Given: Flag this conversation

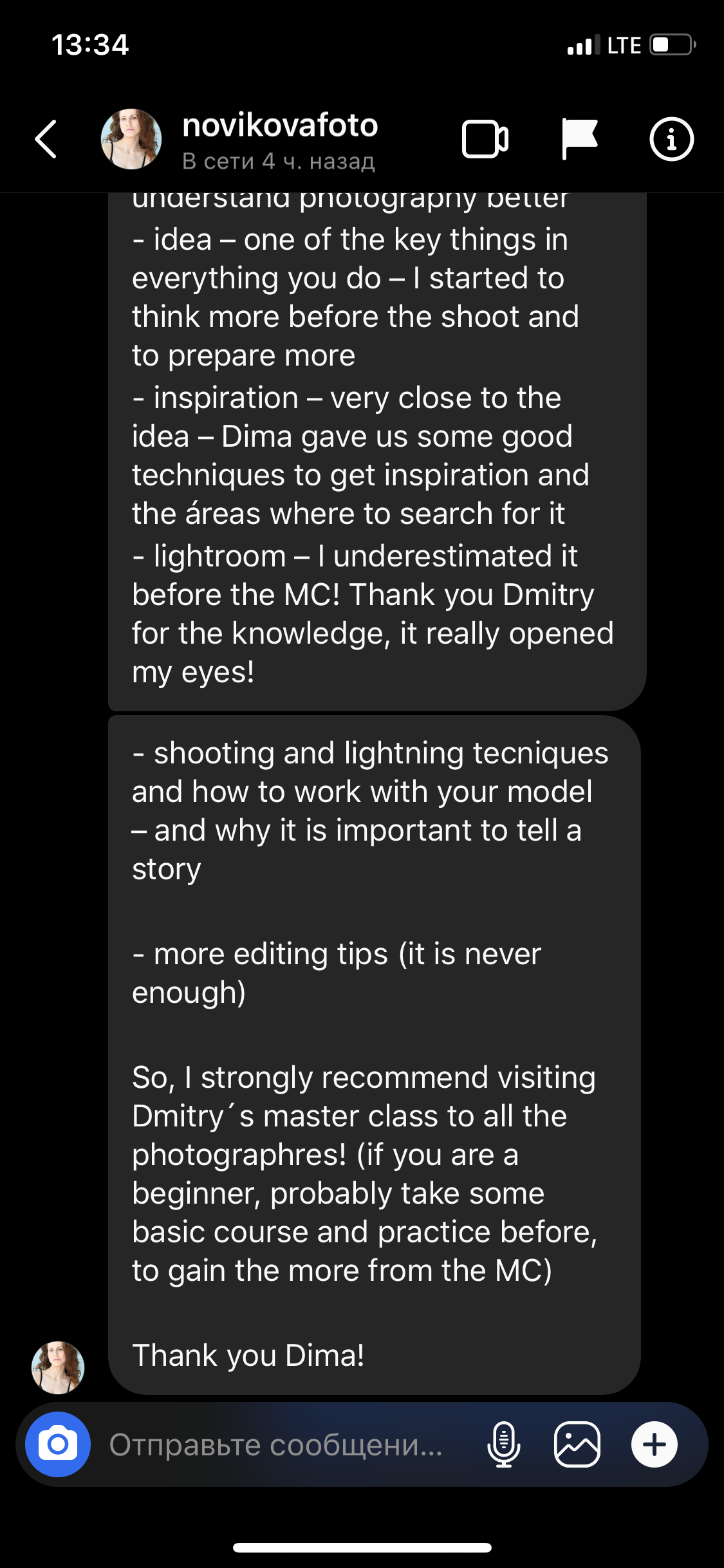Looking at the screenshot, I should [579, 138].
